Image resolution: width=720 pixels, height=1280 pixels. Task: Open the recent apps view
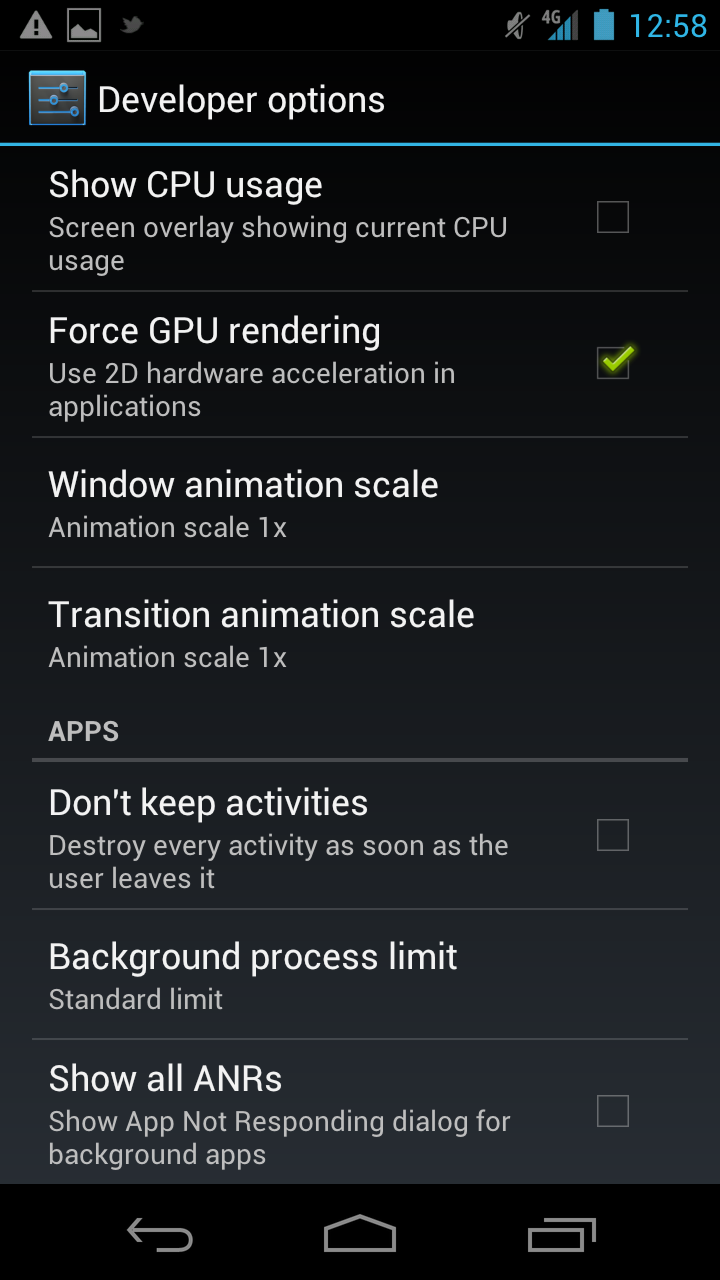561,1235
